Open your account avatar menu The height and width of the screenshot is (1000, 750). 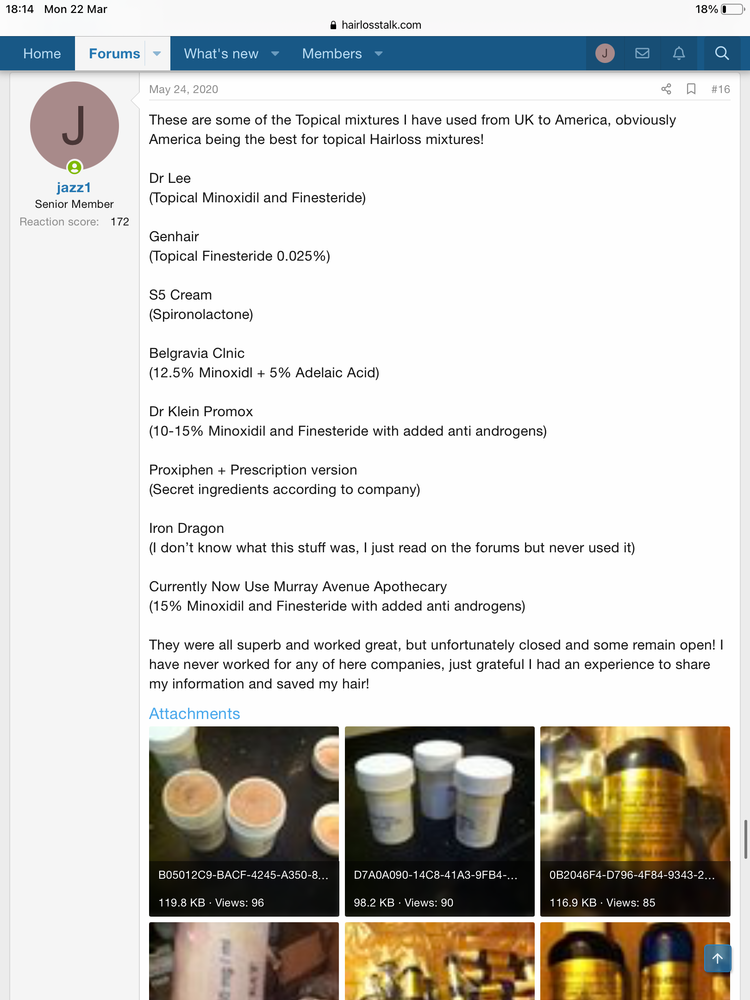click(x=605, y=54)
